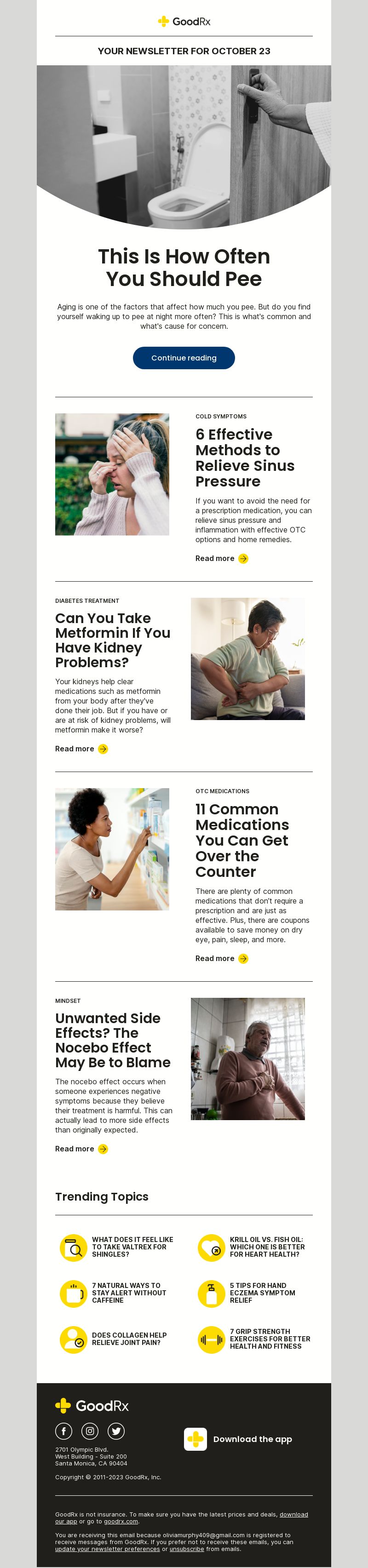
Task: Open the kidney problems article photo
Action: (x=247, y=658)
